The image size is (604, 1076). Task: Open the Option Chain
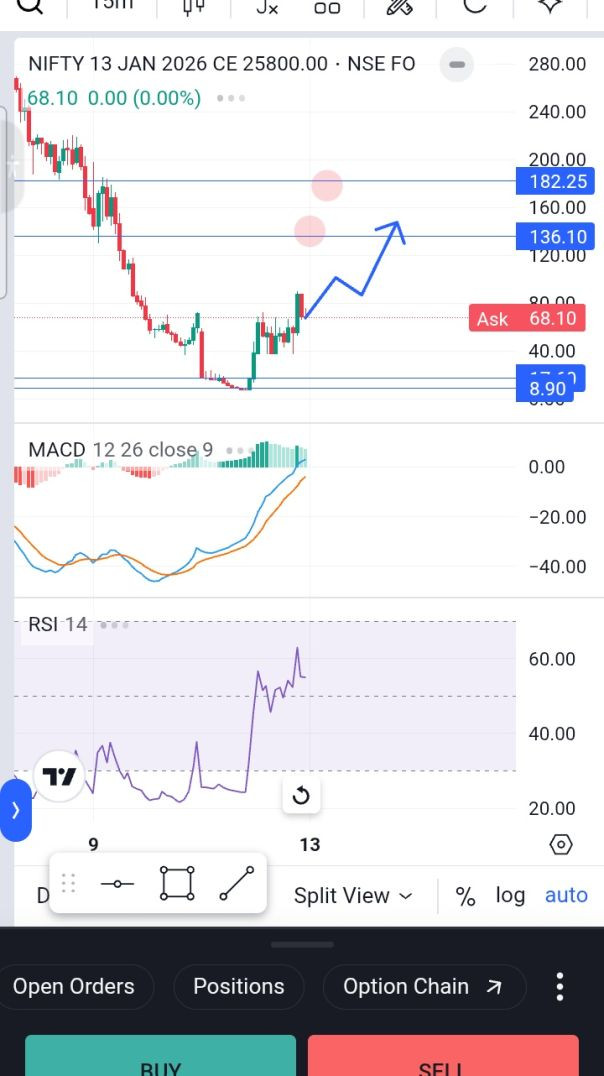[424, 987]
